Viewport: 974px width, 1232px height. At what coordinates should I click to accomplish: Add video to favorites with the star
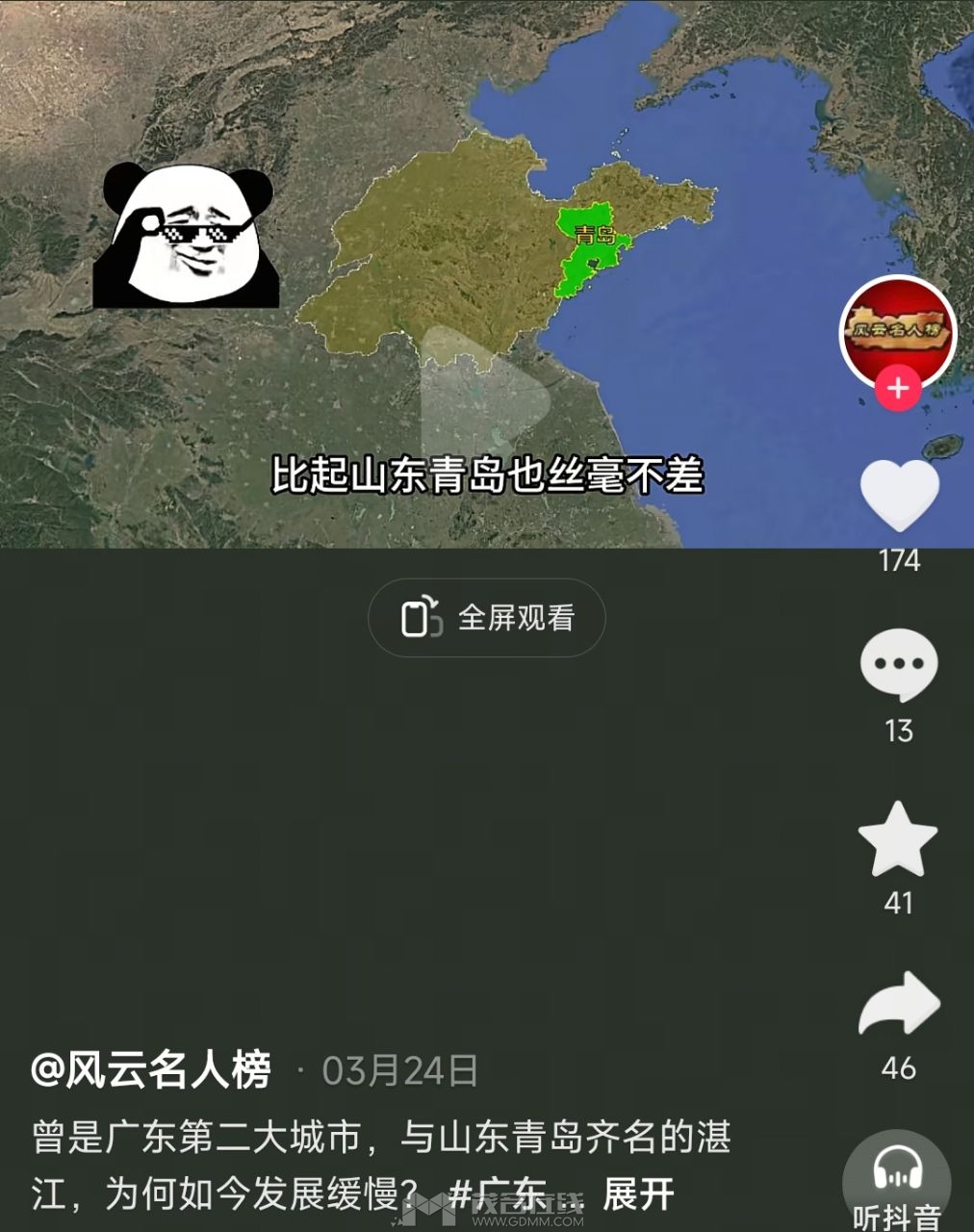(898, 839)
